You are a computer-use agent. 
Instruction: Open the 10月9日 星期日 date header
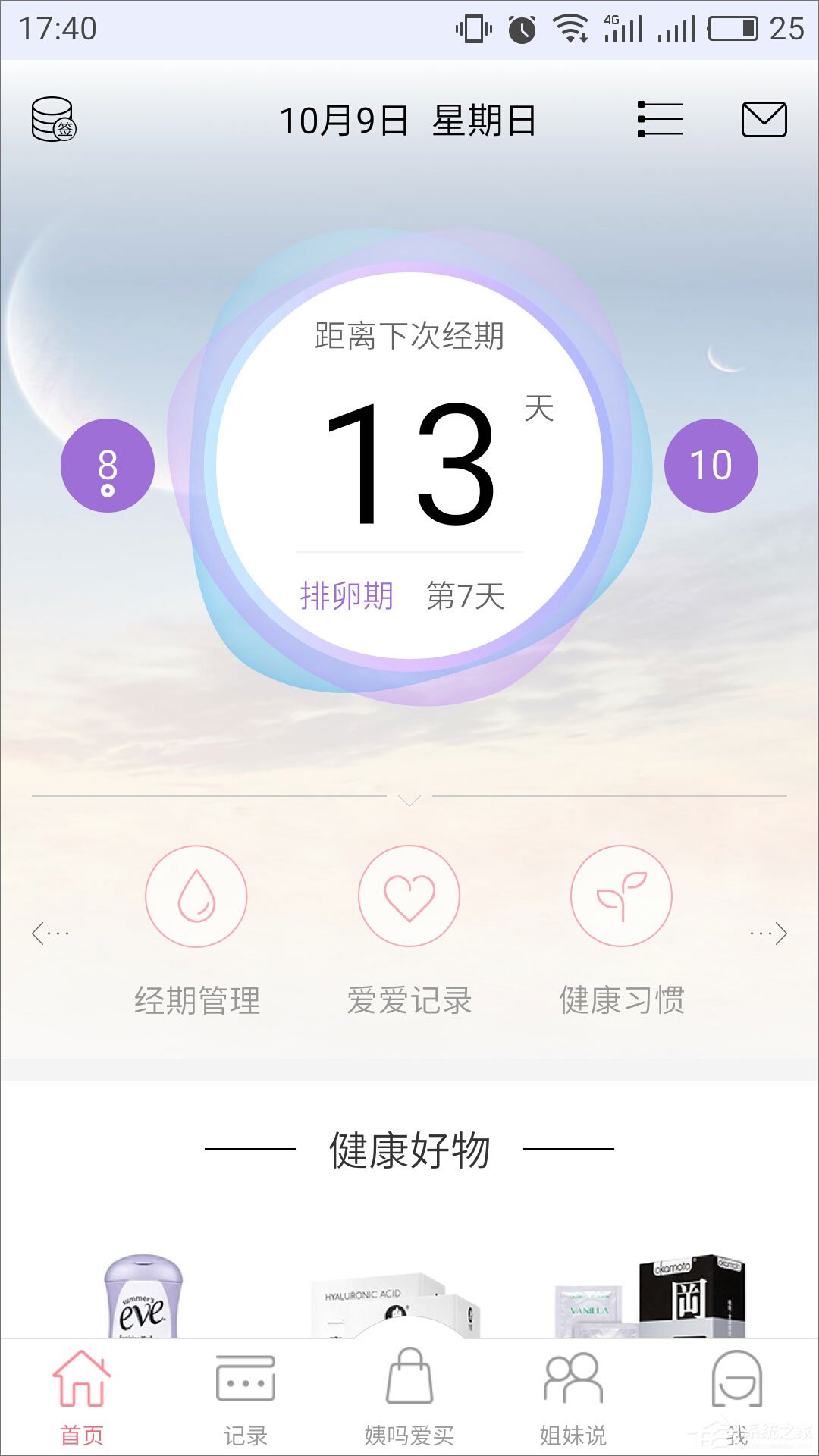(409, 120)
